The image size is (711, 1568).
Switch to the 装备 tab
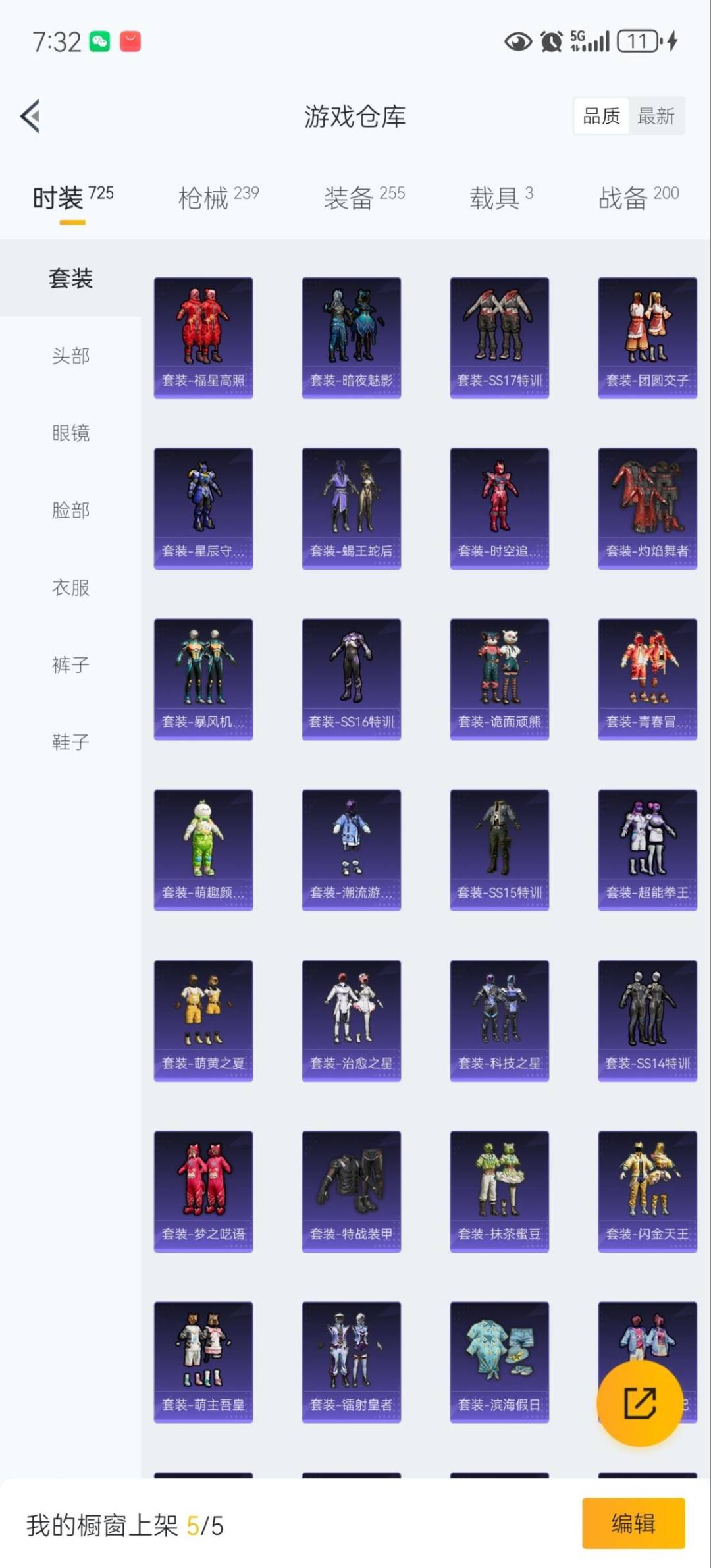coord(363,197)
